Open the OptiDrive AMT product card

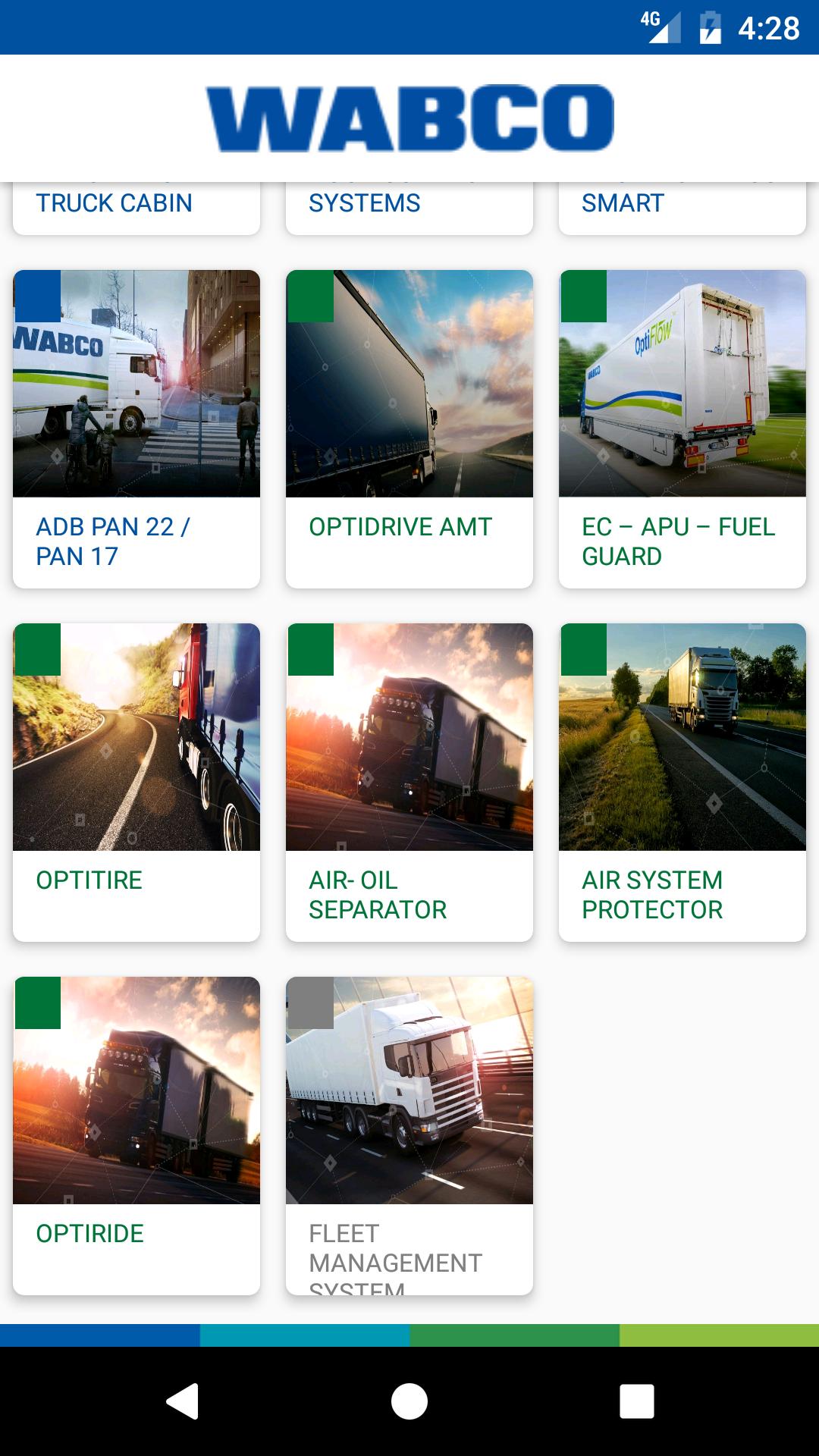[x=409, y=428]
